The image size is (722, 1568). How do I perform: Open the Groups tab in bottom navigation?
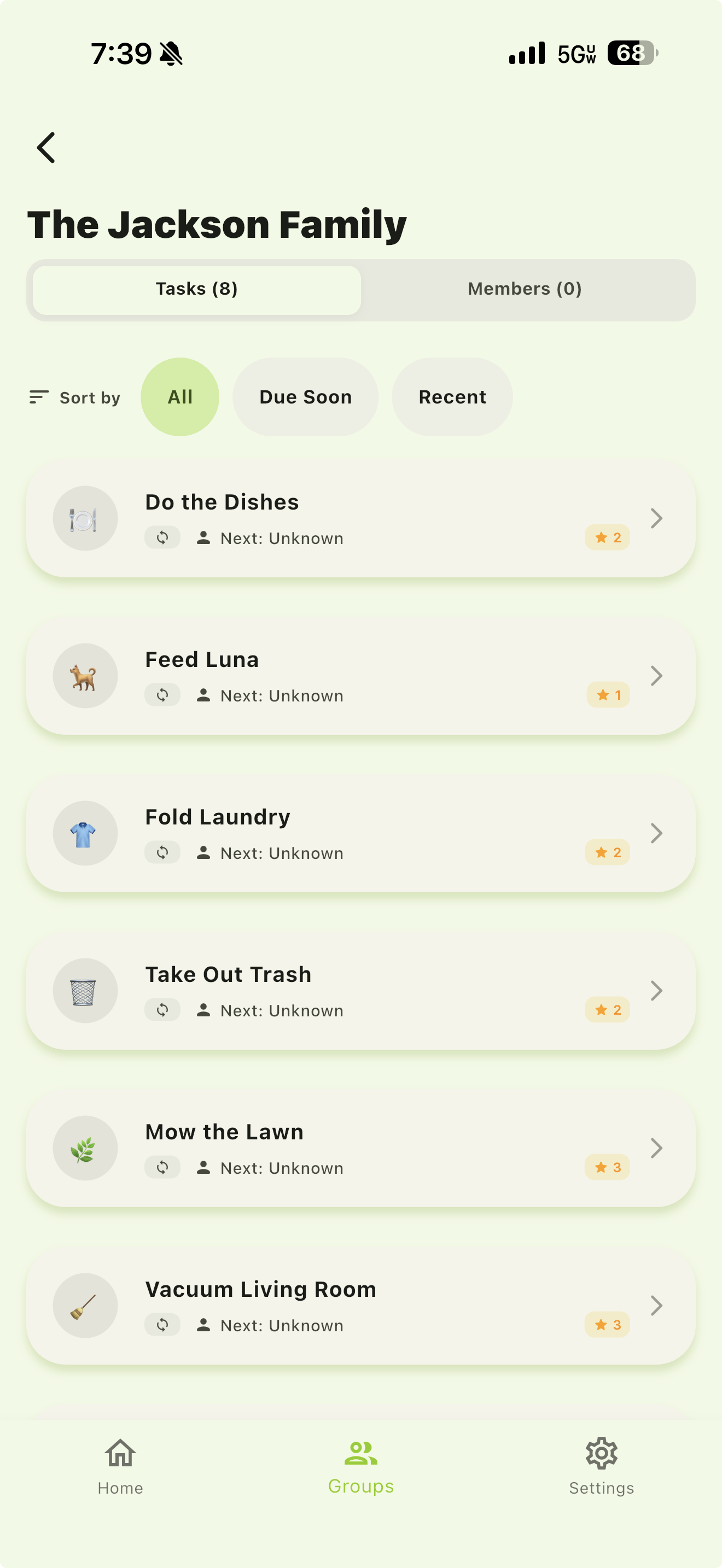[360, 1471]
